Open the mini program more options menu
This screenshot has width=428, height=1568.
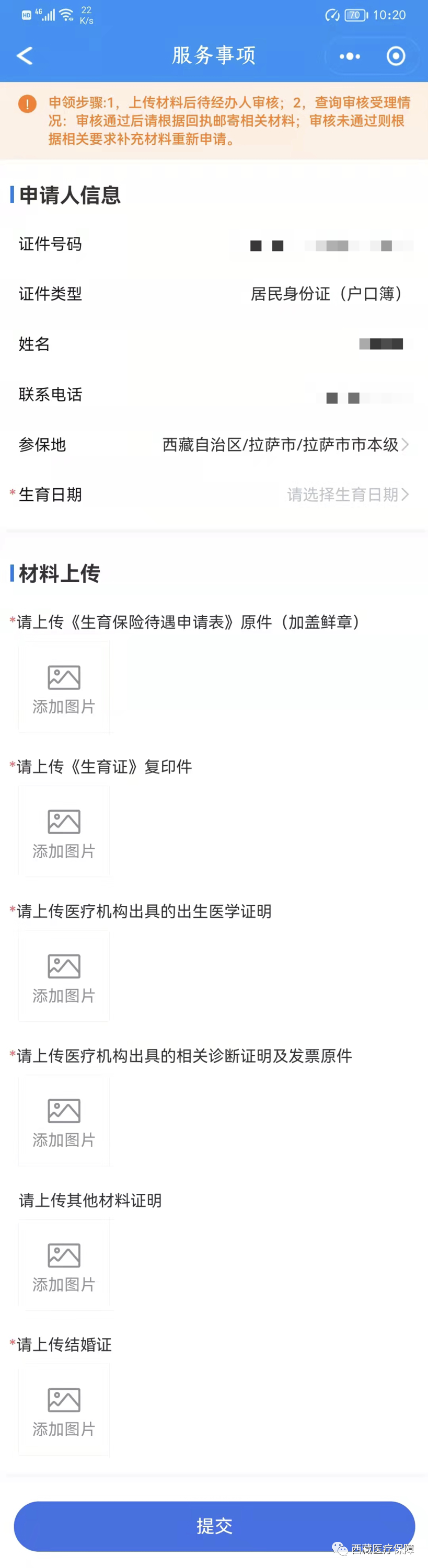(350, 56)
